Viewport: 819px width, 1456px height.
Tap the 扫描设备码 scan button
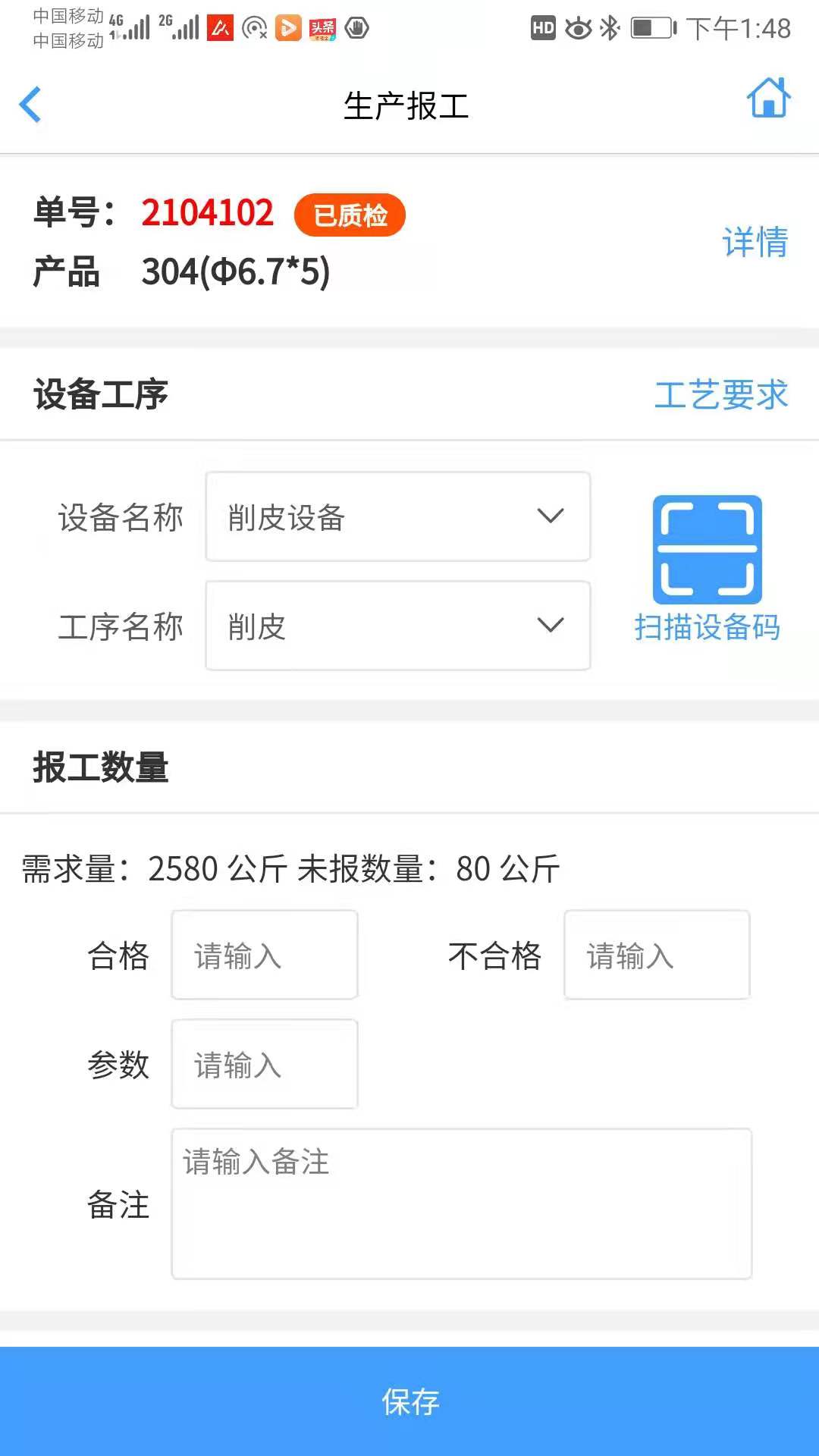tap(708, 569)
